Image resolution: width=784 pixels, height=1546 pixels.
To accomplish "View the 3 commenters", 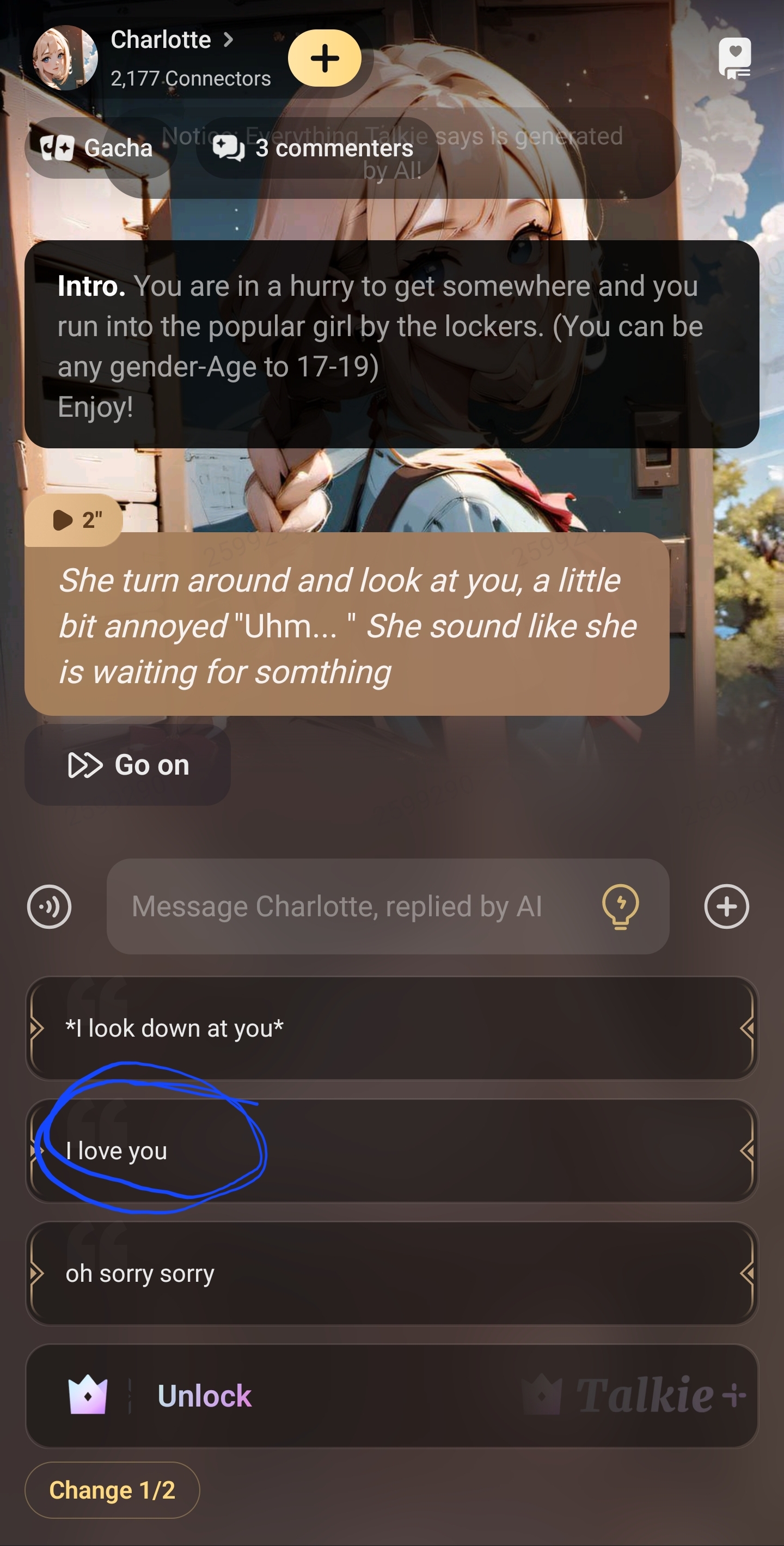I will click(x=315, y=148).
